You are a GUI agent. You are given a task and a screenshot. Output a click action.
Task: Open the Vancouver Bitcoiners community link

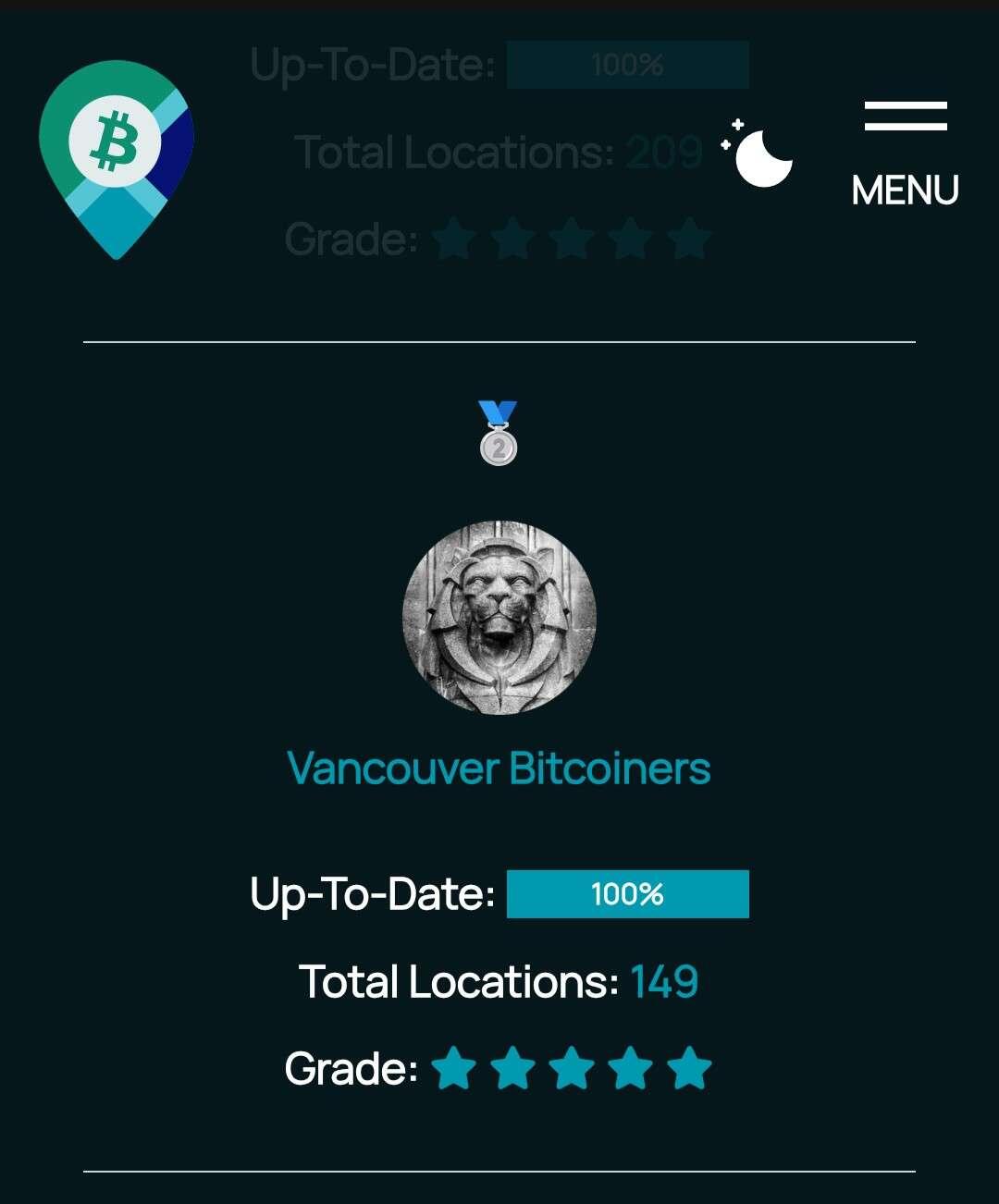[499, 768]
